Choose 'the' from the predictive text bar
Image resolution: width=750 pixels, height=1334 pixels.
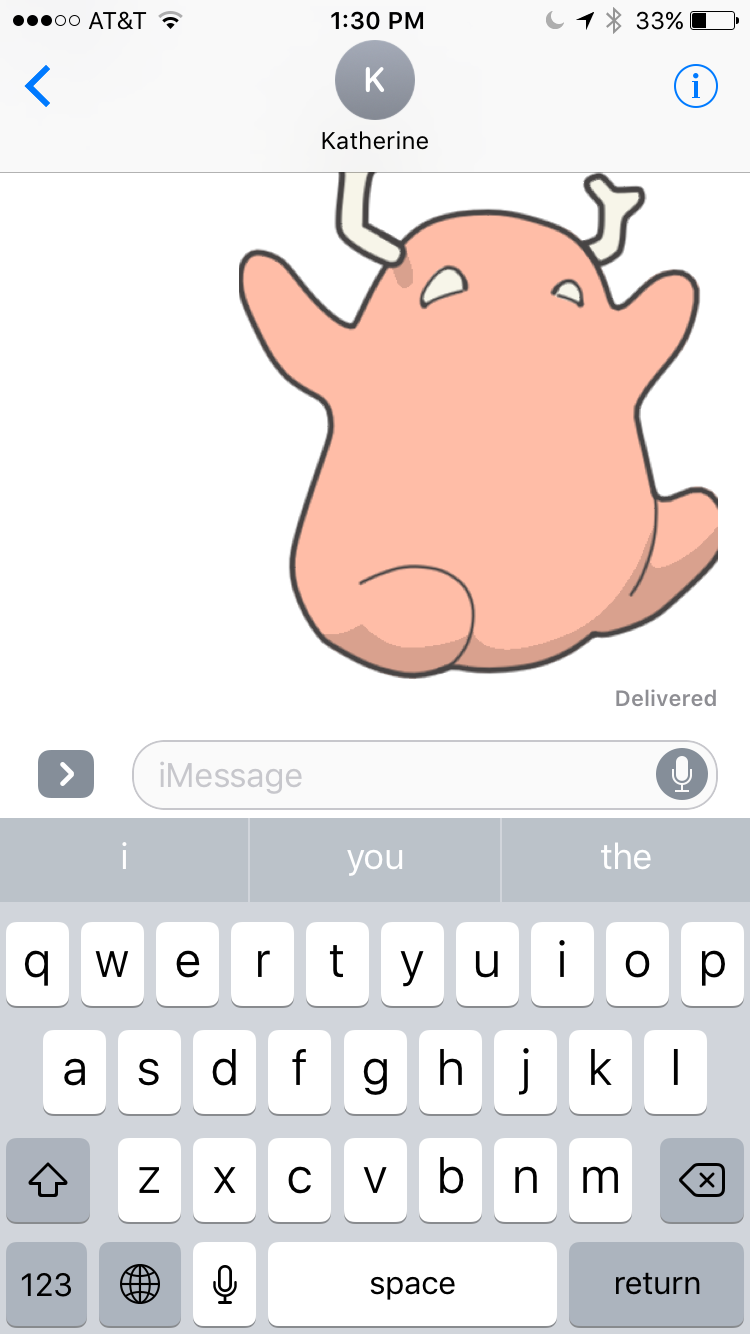[x=625, y=858]
